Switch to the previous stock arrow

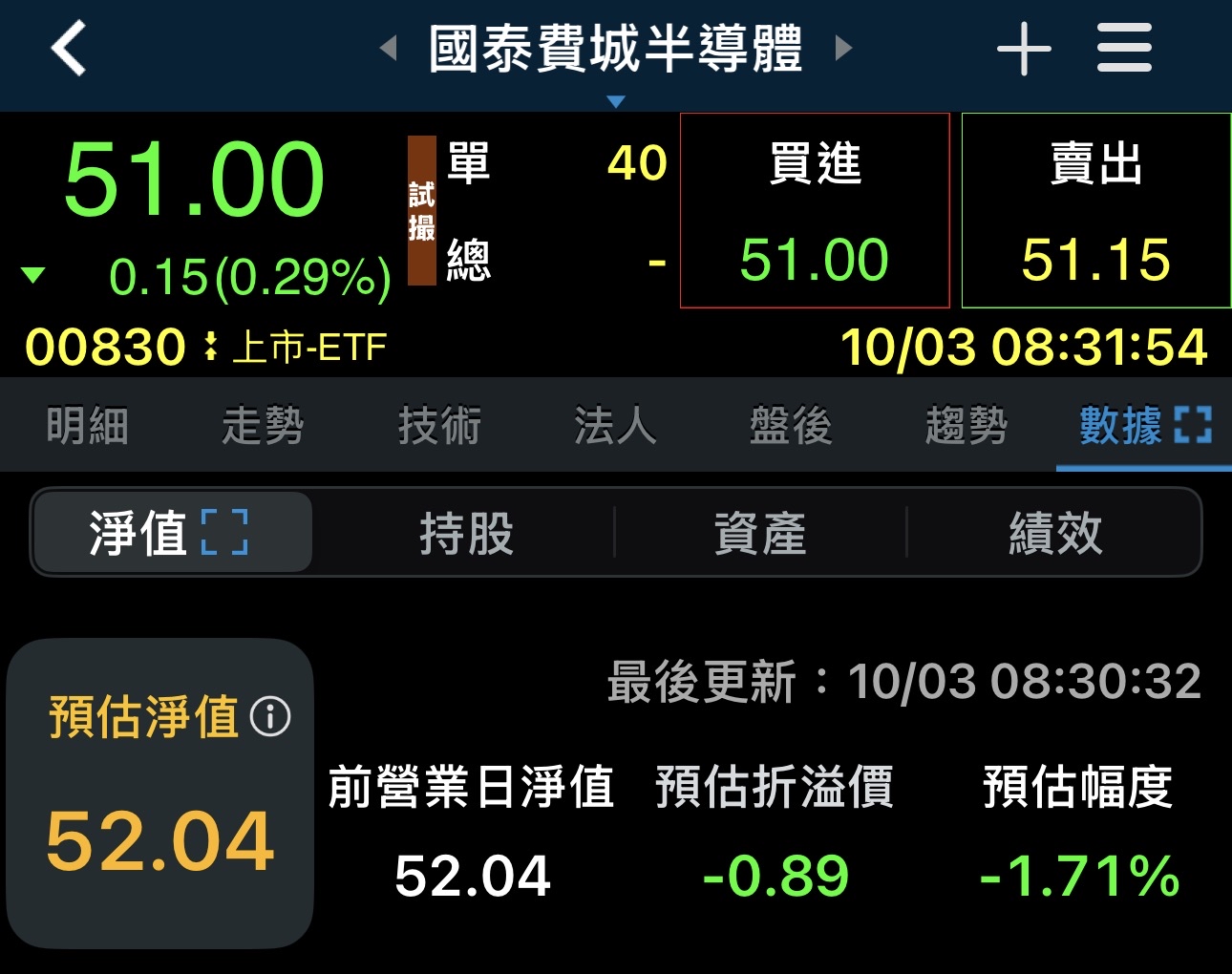388,48
